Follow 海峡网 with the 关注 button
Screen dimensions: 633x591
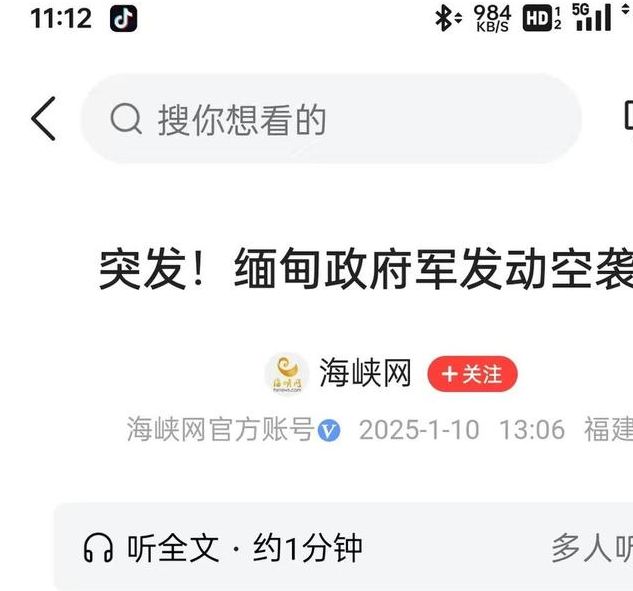[472, 374]
